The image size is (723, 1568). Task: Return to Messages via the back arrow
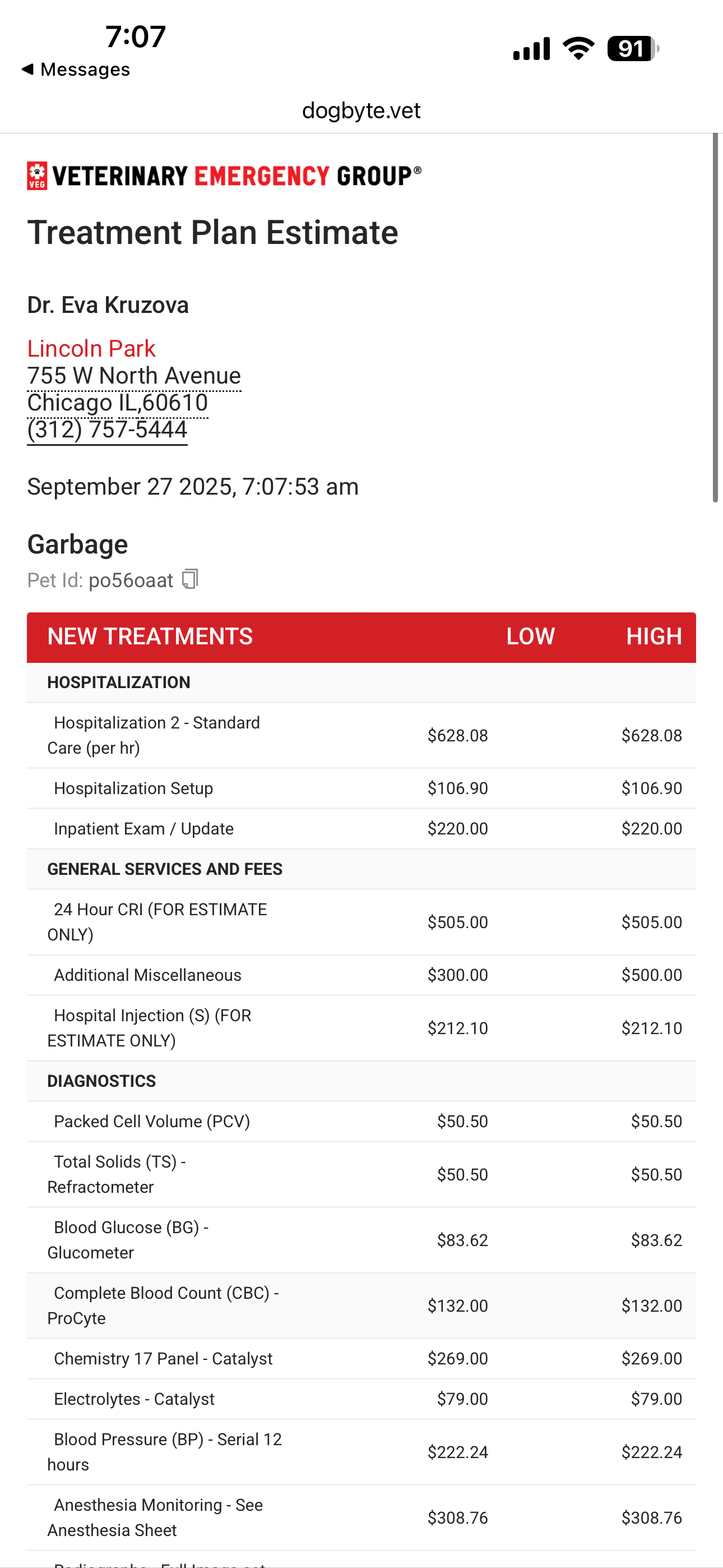pos(76,70)
